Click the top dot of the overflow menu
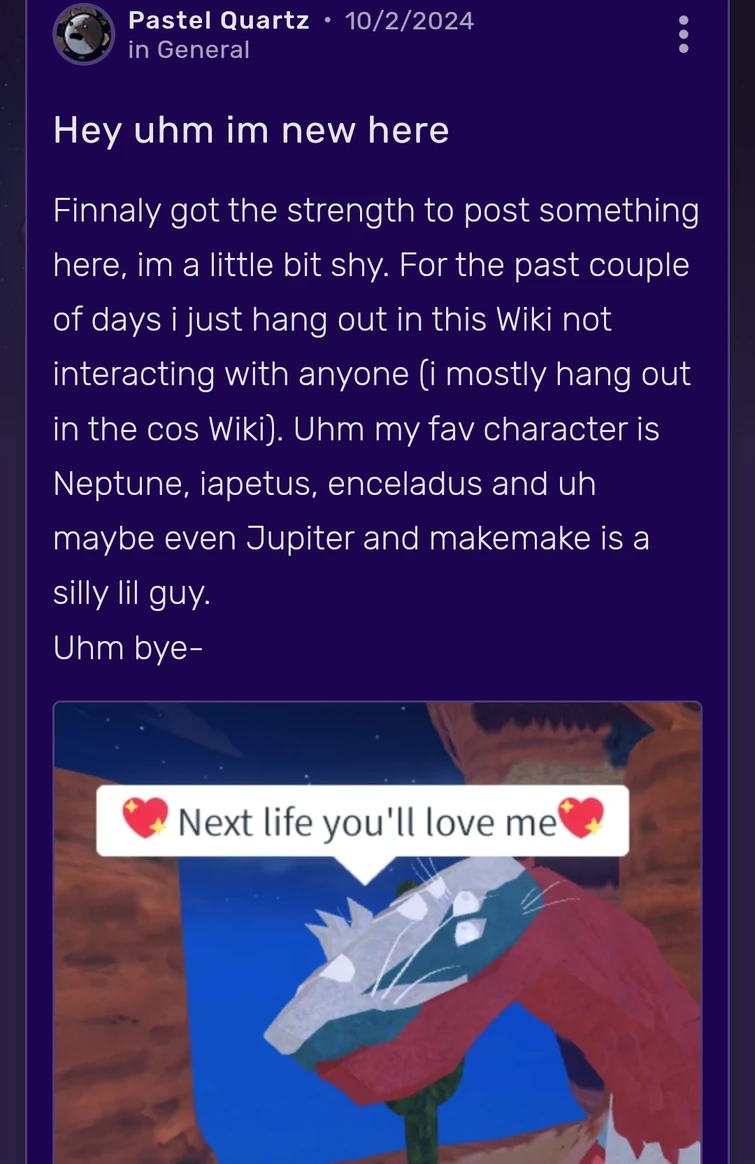This screenshot has width=755, height=1164. [x=683, y=21]
